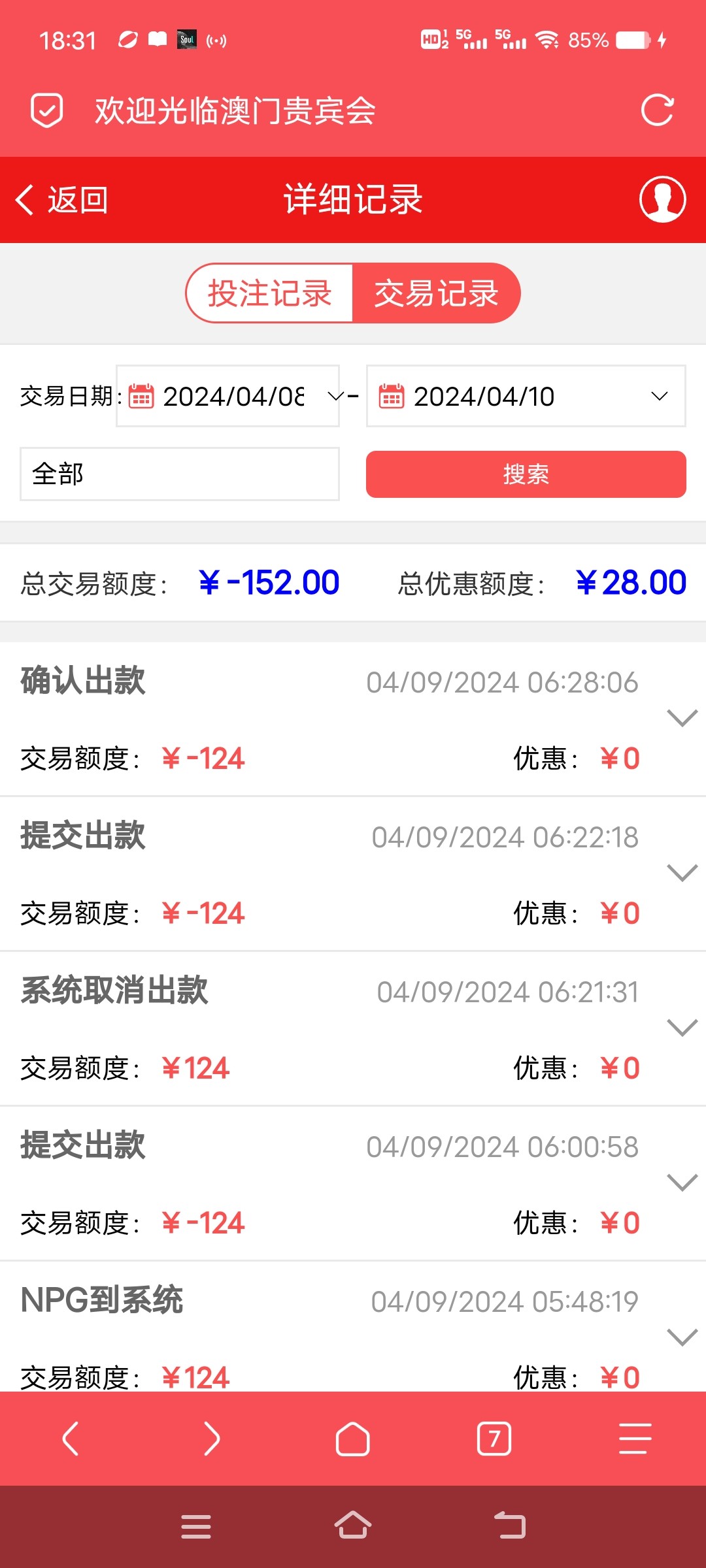706x1568 pixels.
Task: Go back in the browser toolbar
Action: [71, 1439]
